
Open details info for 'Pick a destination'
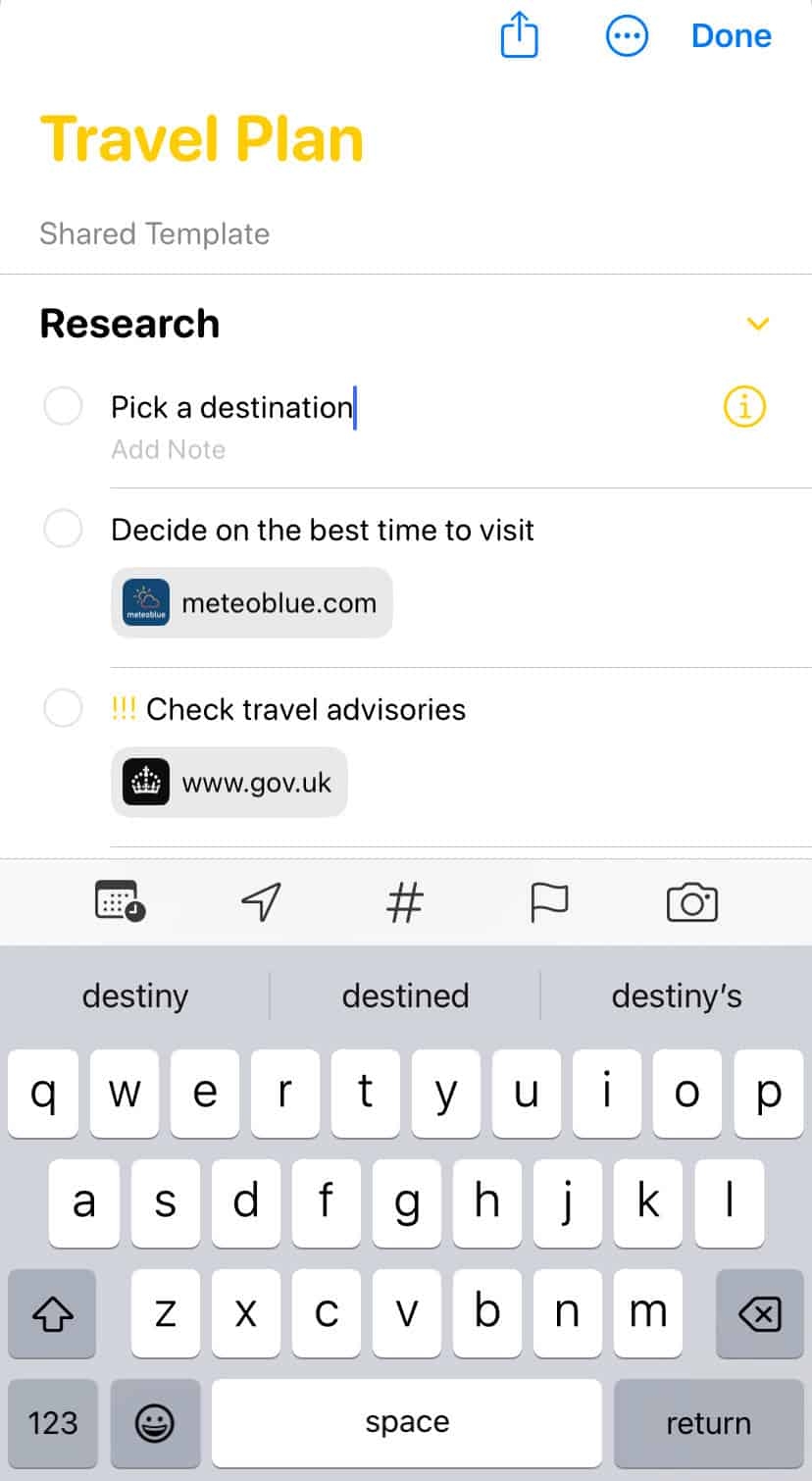pos(744,406)
